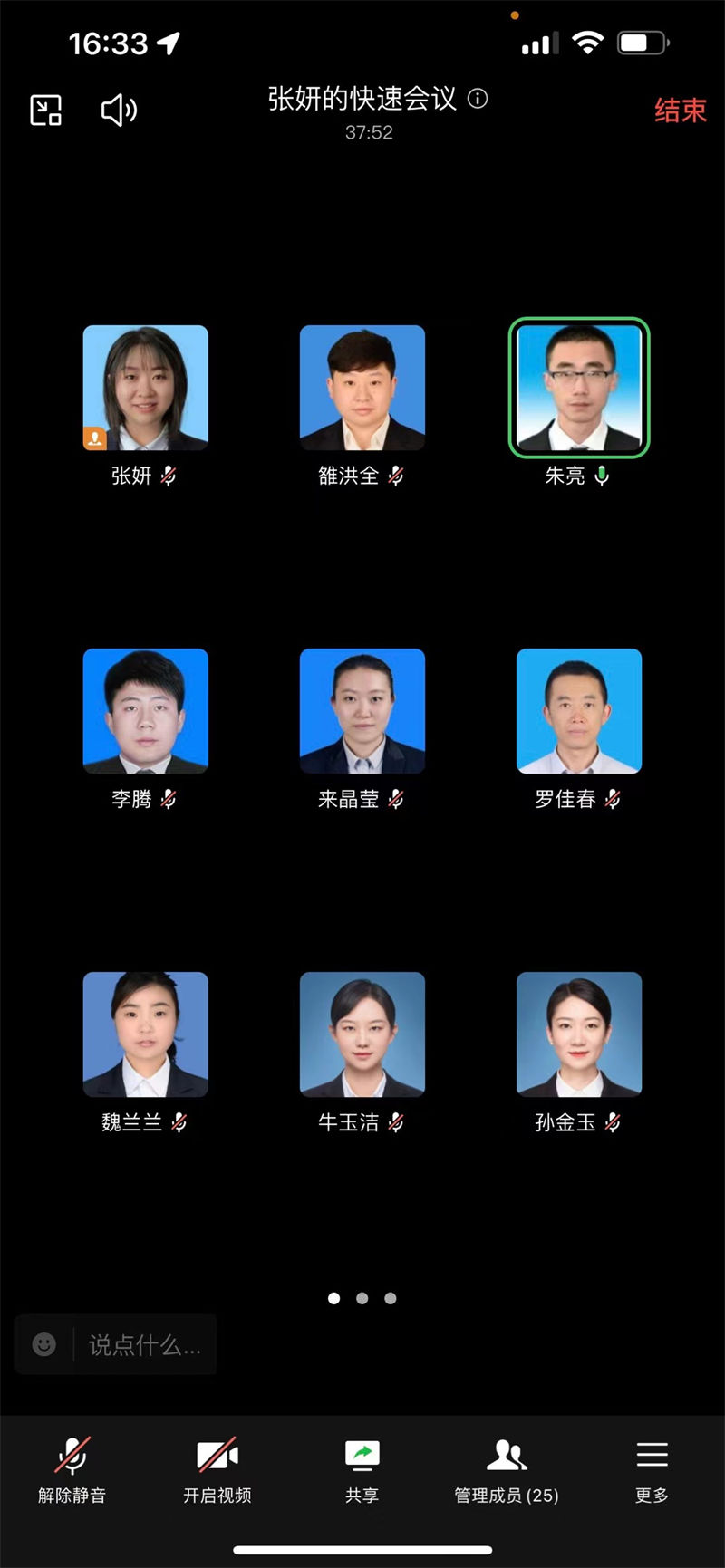Select participant 魏兰兰's tile
The width and height of the screenshot is (725, 1568).
pyautogui.click(x=145, y=1034)
